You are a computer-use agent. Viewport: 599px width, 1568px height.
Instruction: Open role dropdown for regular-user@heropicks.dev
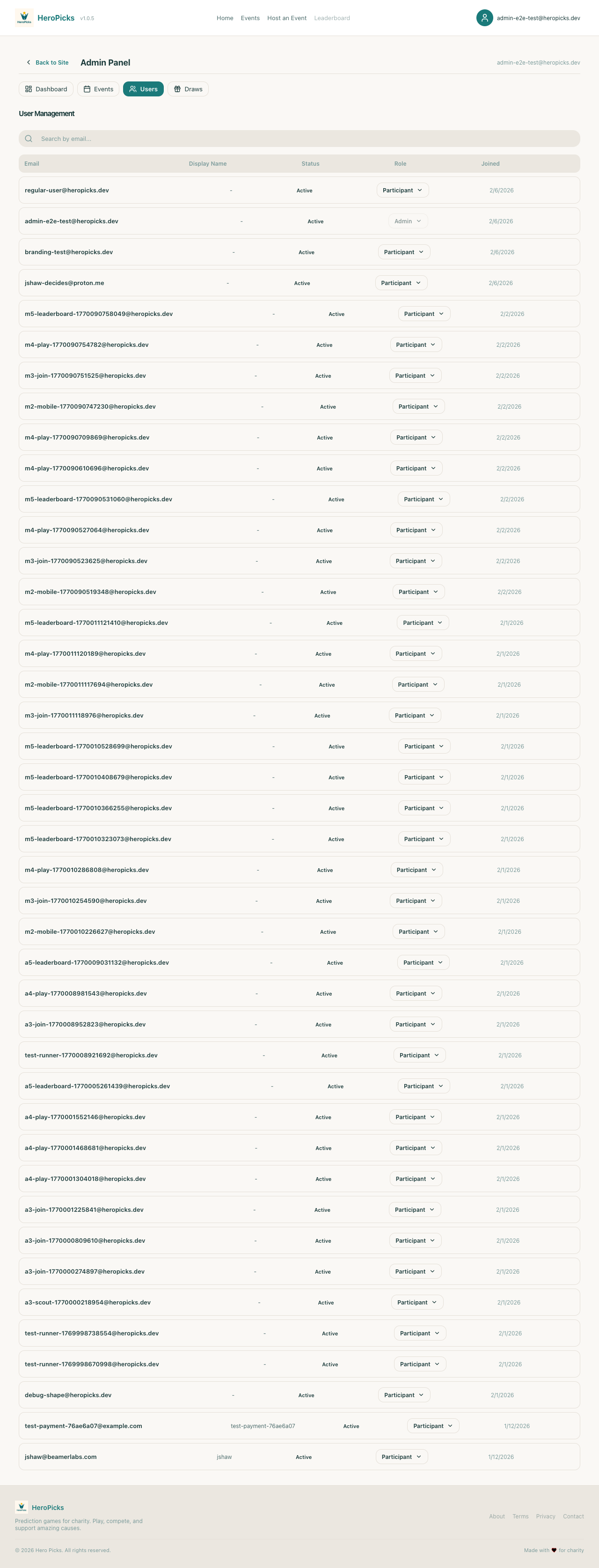(x=402, y=191)
